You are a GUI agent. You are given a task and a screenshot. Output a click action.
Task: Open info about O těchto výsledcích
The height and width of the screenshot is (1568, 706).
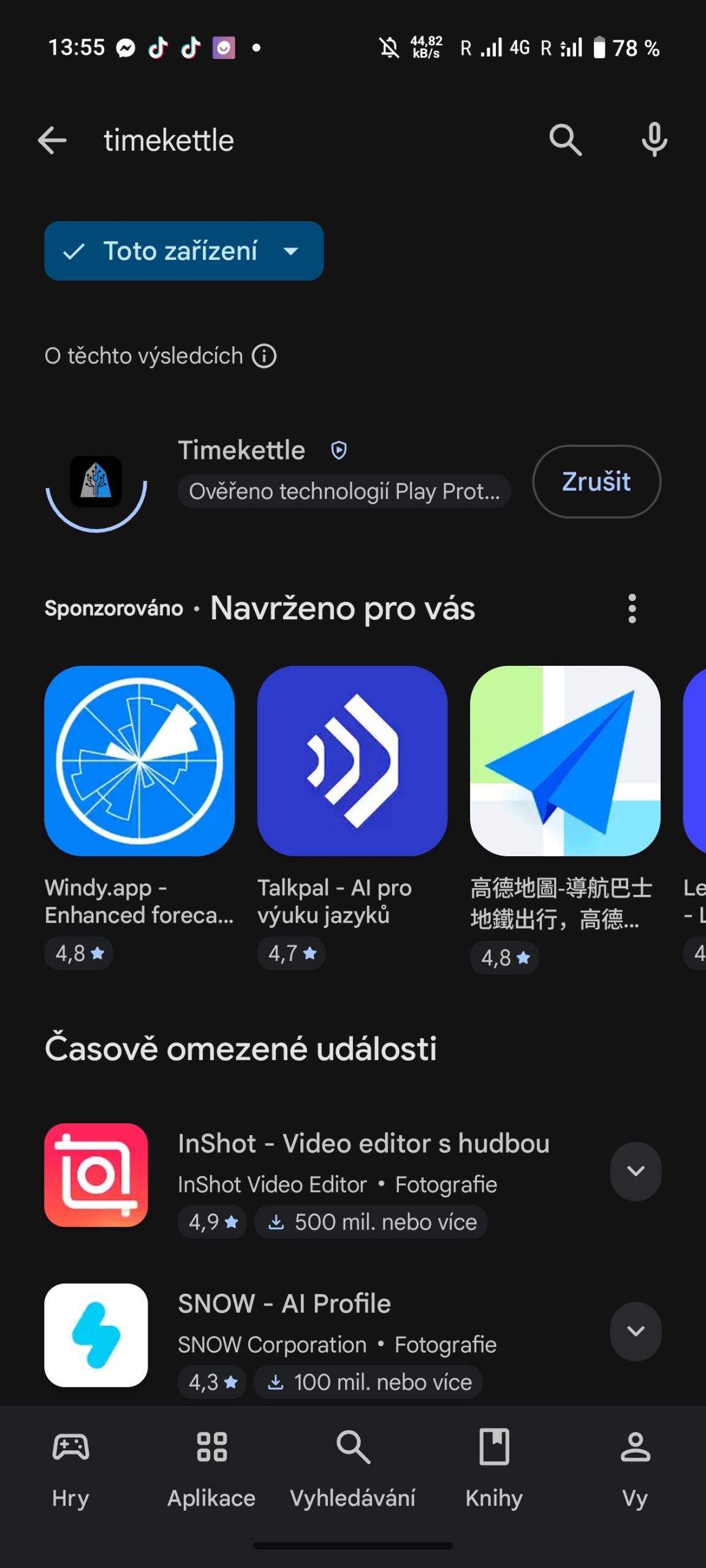tap(264, 356)
